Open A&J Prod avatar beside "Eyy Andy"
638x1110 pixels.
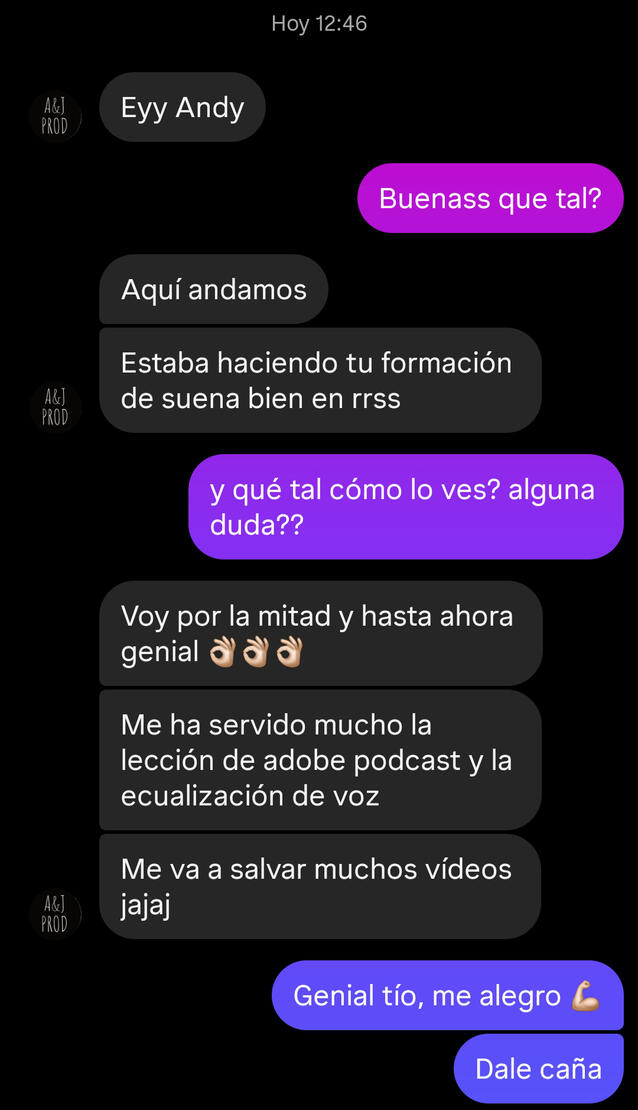click(x=55, y=117)
